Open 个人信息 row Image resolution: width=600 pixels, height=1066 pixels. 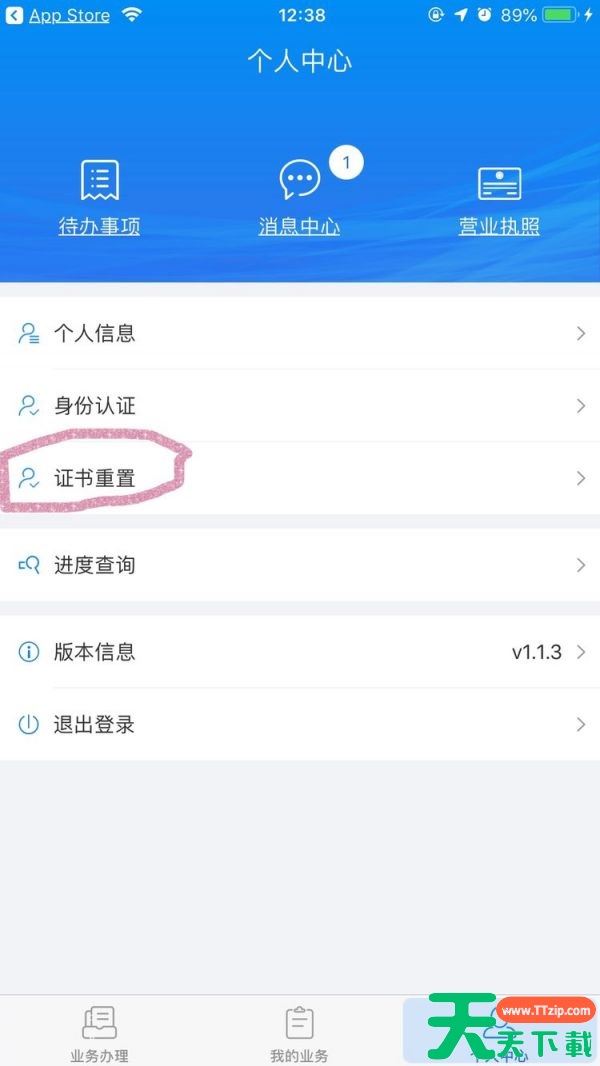[x=300, y=334]
